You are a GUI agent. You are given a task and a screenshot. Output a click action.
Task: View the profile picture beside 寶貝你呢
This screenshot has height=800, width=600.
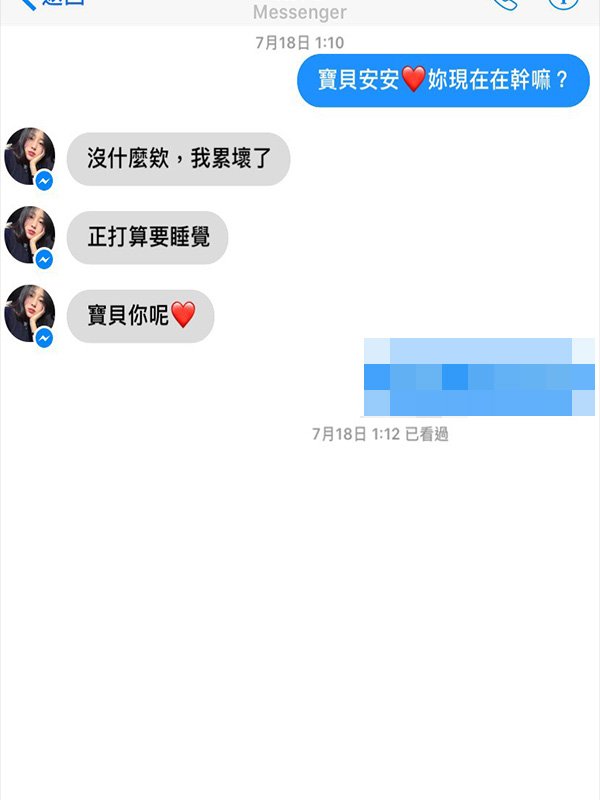pos(30,314)
